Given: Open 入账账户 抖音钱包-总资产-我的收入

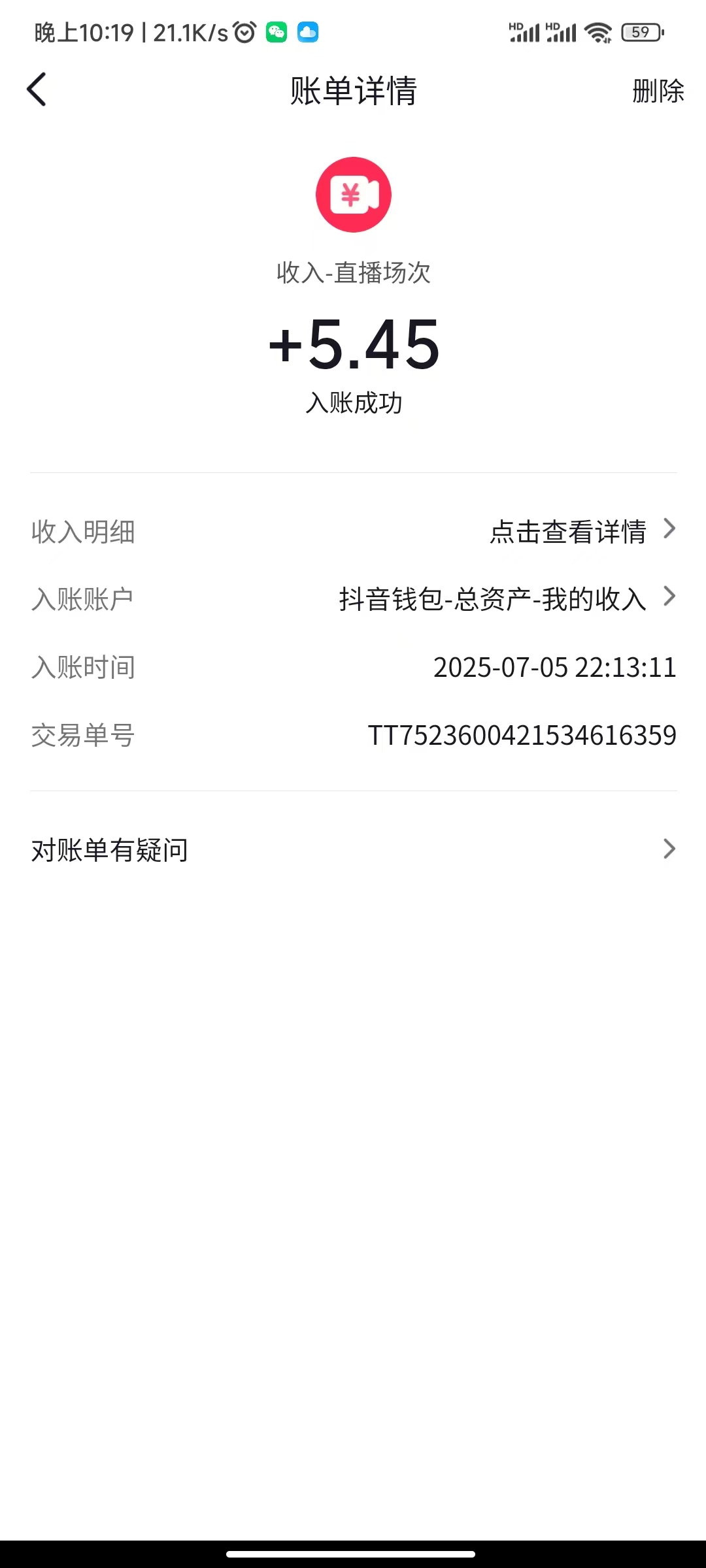Looking at the screenshot, I should (506, 599).
